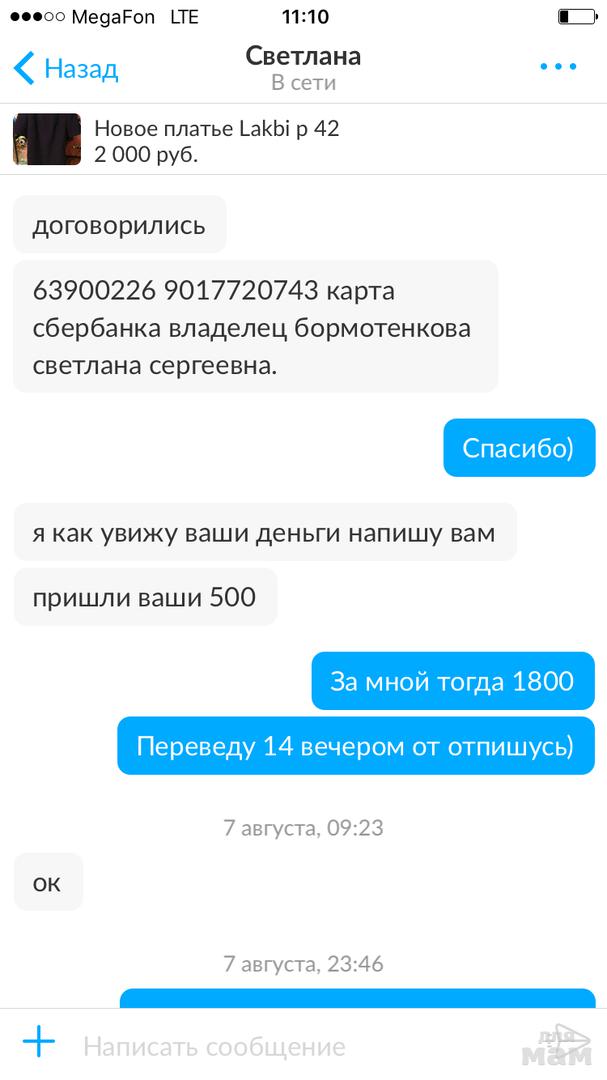Image resolution: width=607 pixels, height=1080 pixels.
Task: Open the Новое платье Lakbi listing
Action: click(x=216, y=141)
